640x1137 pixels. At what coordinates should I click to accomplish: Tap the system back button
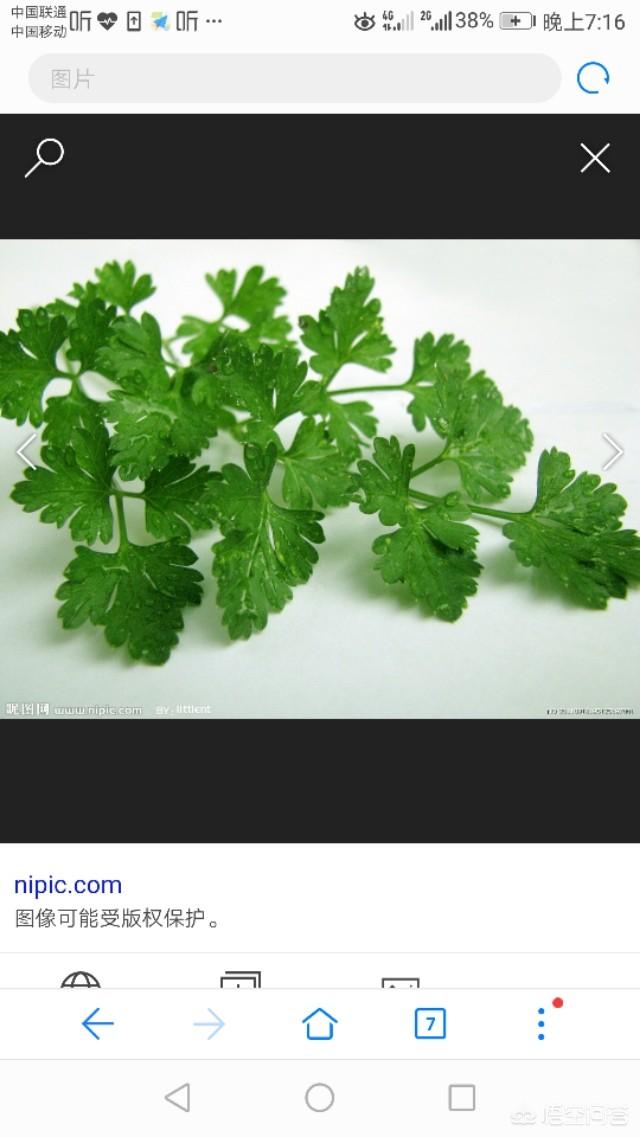tap(177, 1097)
